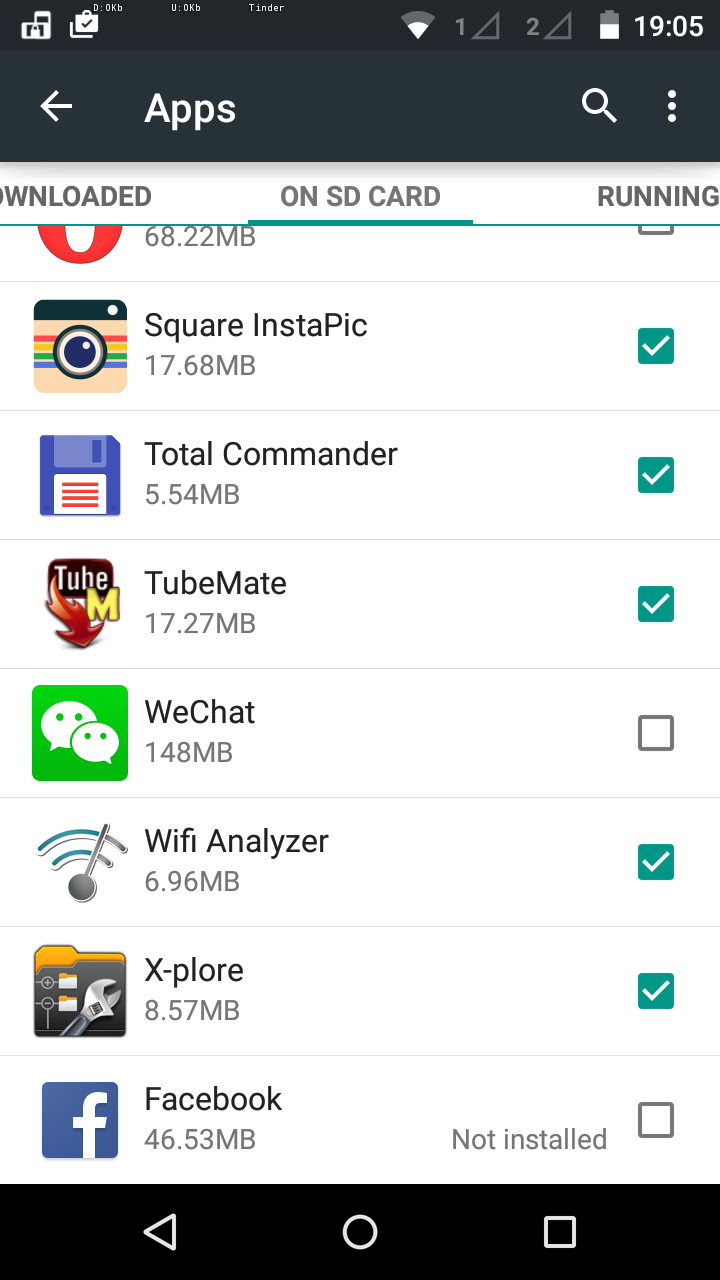Go back from the Apps screen
Screen dimensions: 720x1280
(57, 107)
